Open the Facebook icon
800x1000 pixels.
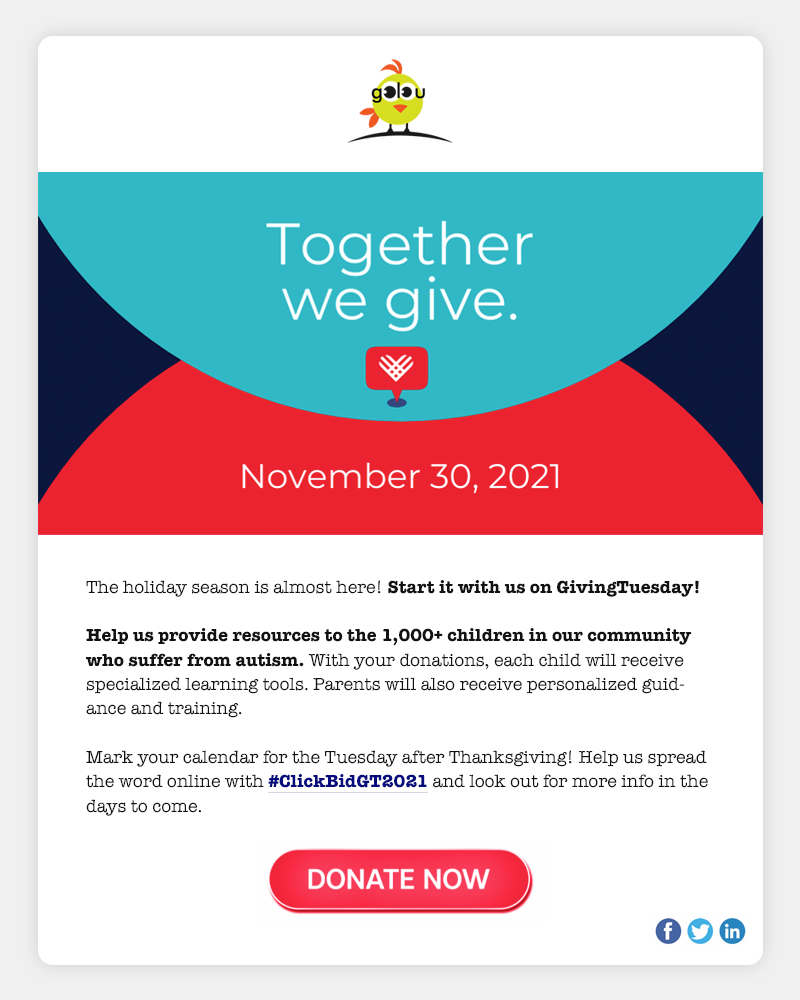668,931
